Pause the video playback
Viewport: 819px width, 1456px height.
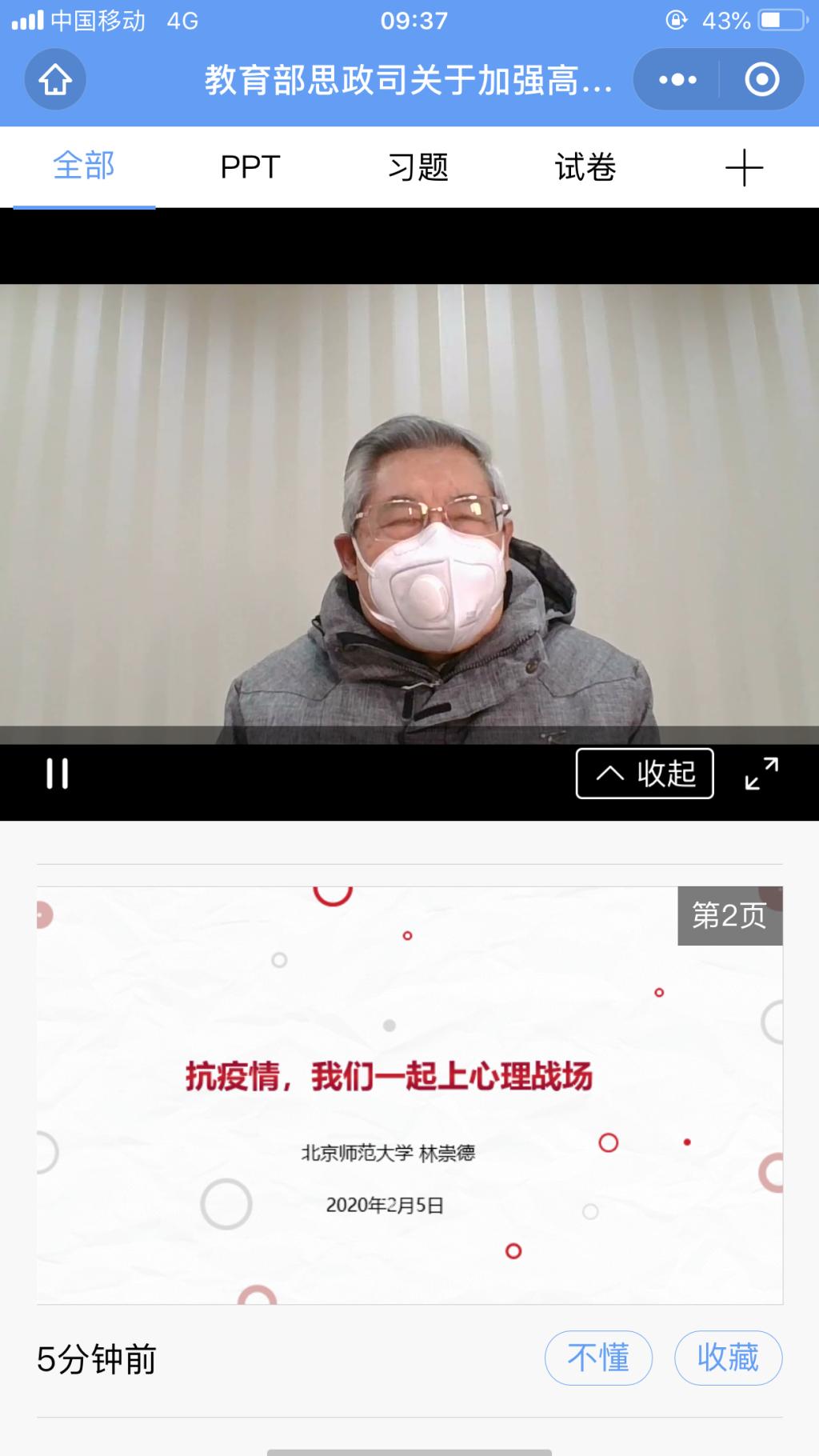tap(57, 774)
